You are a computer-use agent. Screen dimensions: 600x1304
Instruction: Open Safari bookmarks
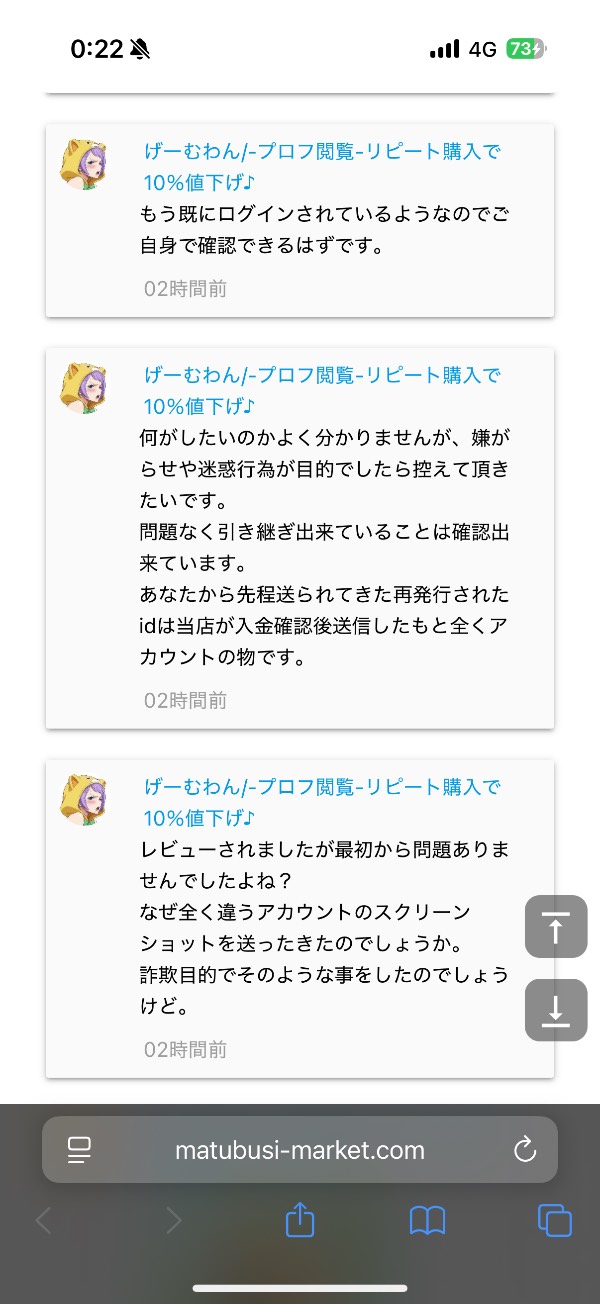(x=427, y=1220)
